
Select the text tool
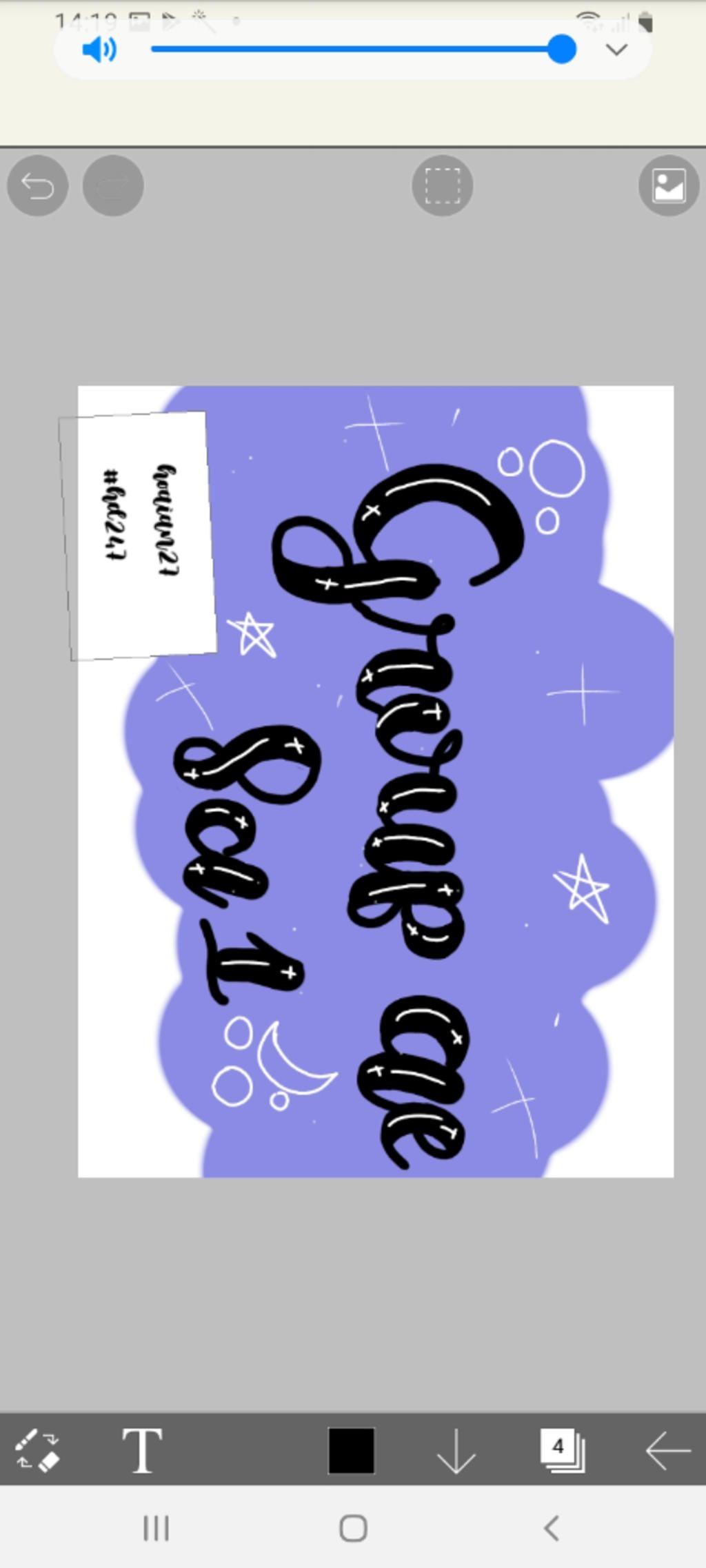pyautogui.click(x=142, y=1450)
